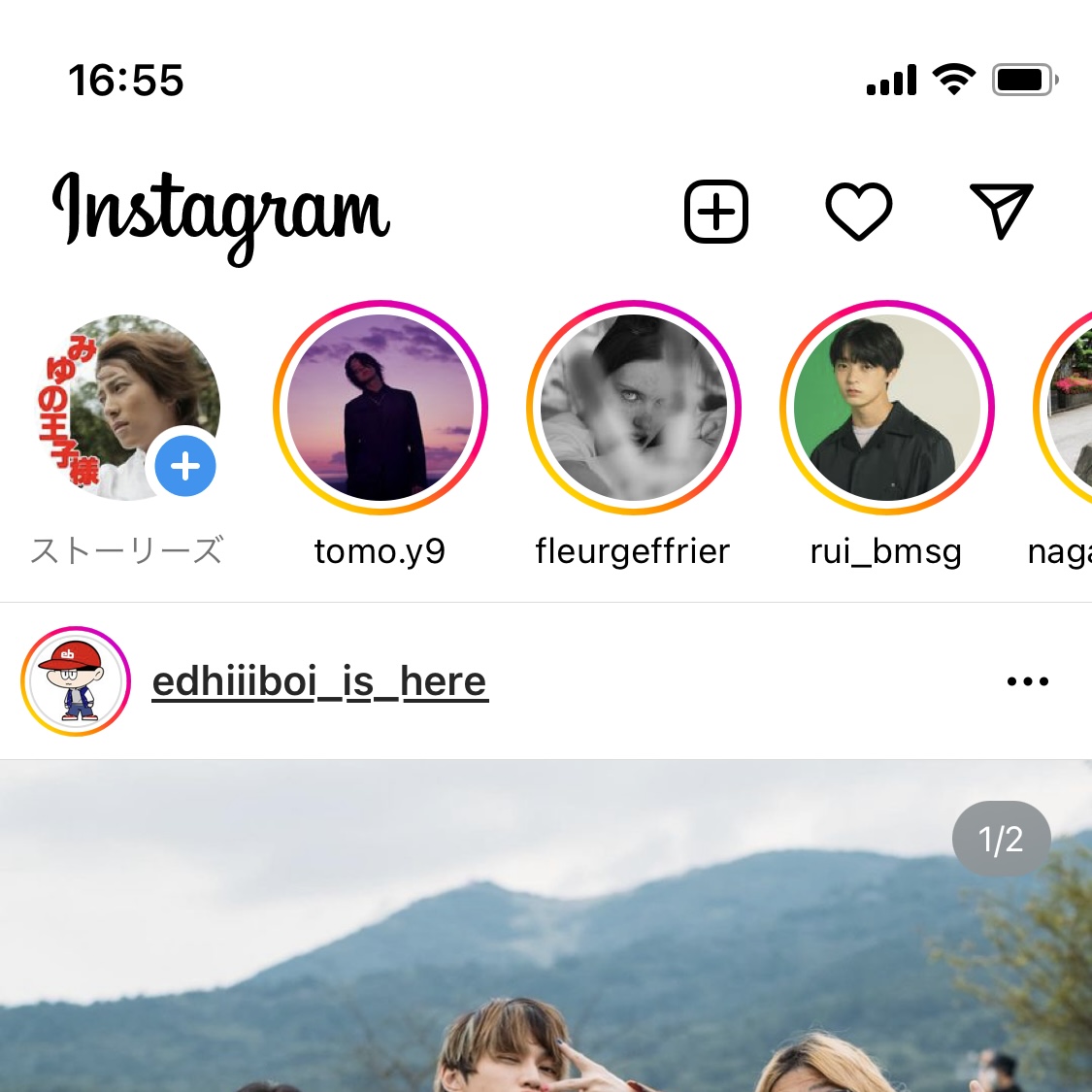This screenshot has width=1092, height=1092.
Task: View fleurgeffrier's story
Action: [634, 408]
